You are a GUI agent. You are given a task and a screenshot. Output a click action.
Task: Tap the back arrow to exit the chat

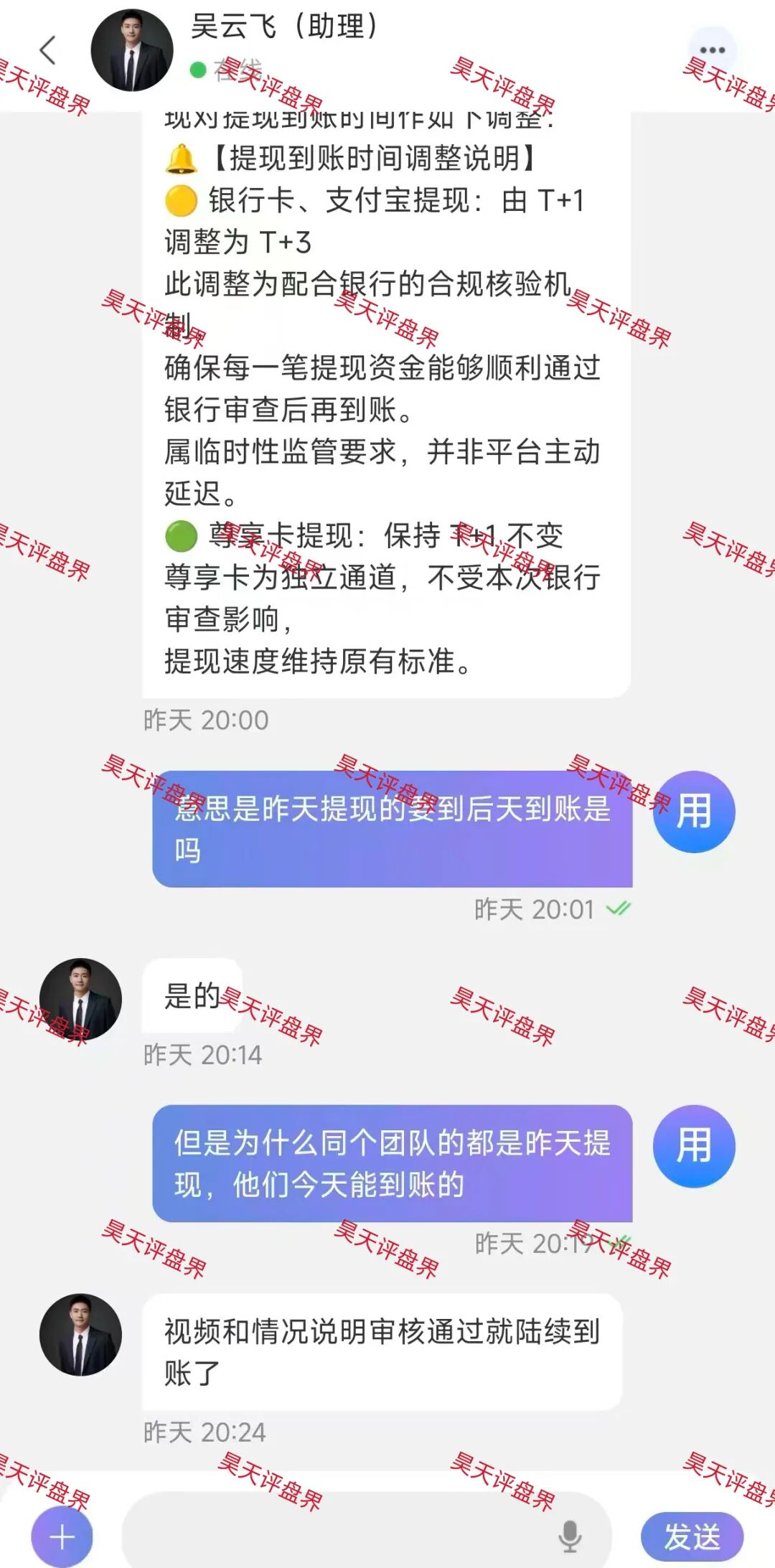45,49
